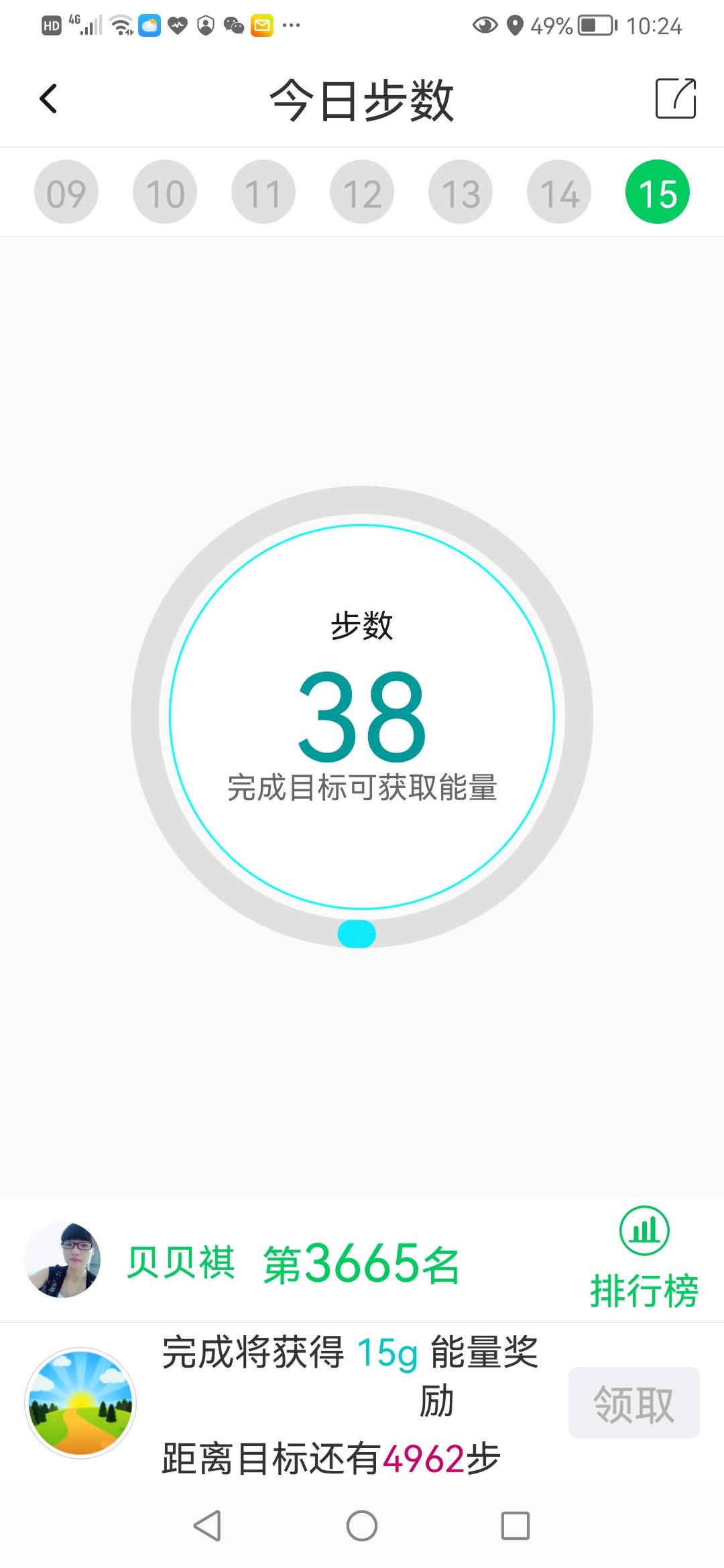Open day 14 from the date strip

point(558,192)
